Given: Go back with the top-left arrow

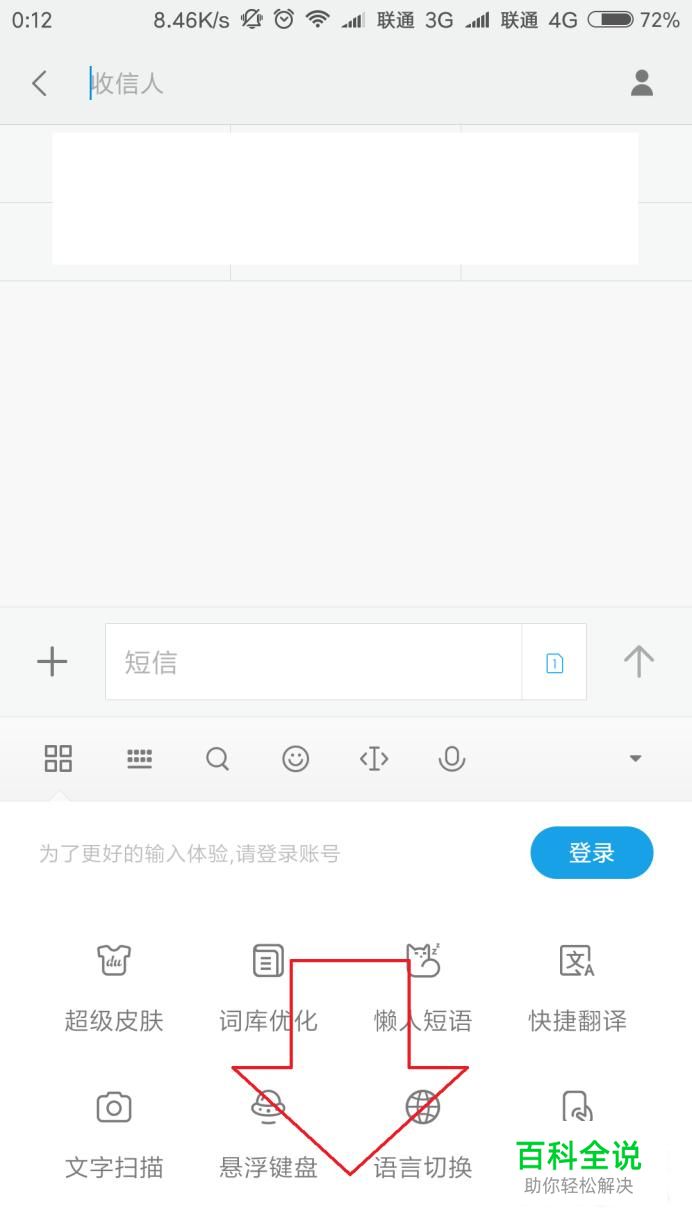Looking at the screenshot, I should point(40,83).
